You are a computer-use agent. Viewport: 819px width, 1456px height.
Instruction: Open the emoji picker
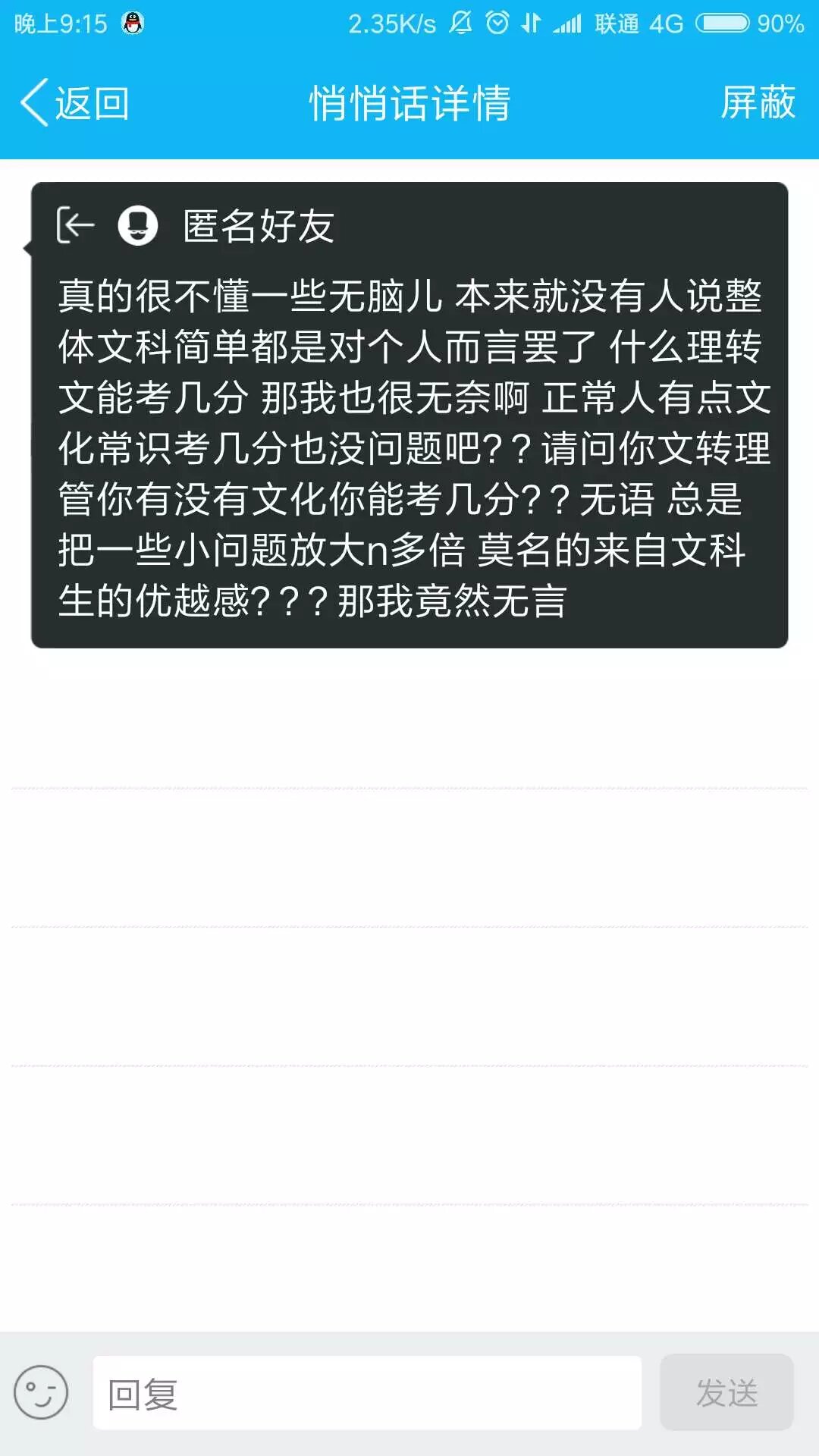(x=41, y=1392)
